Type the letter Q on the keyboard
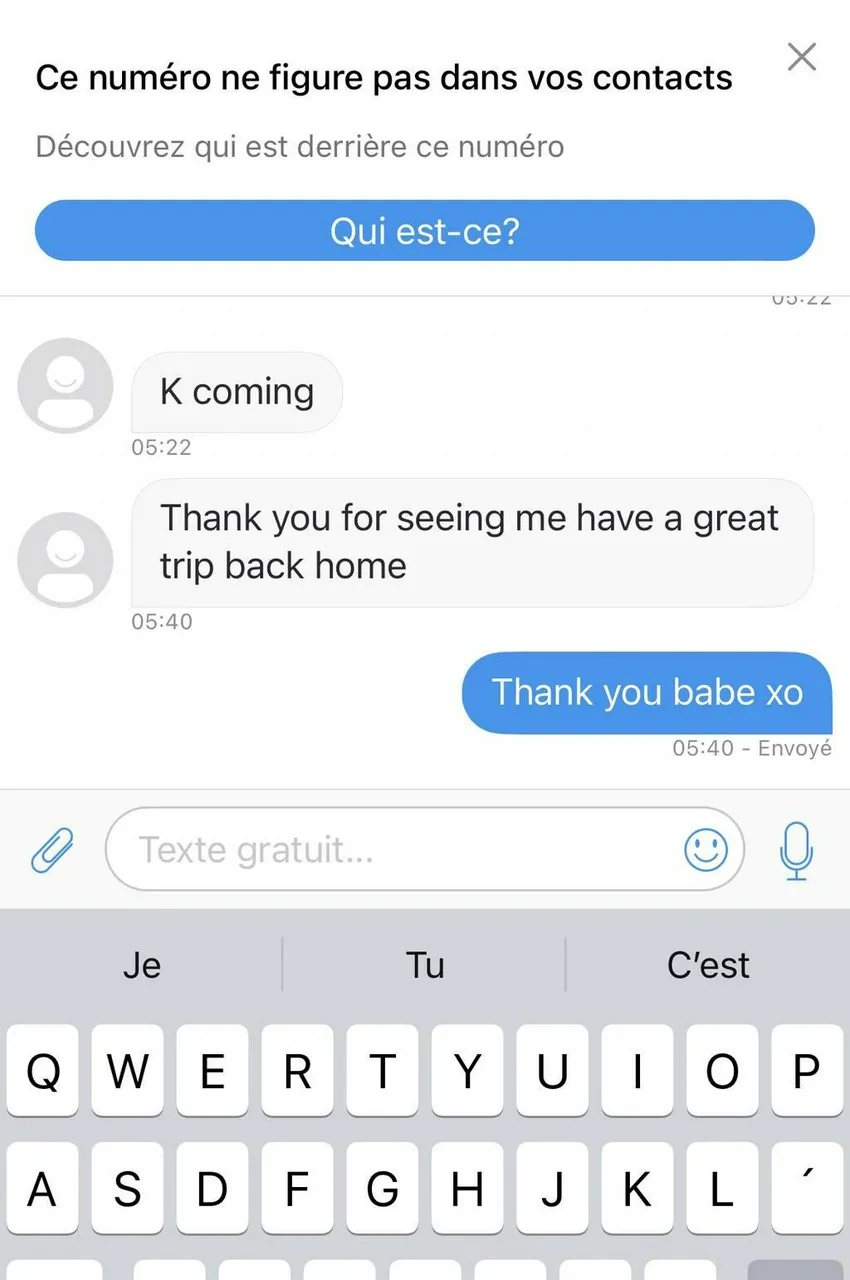Viewport: 850px width, 1280px height. point(43,1071)
